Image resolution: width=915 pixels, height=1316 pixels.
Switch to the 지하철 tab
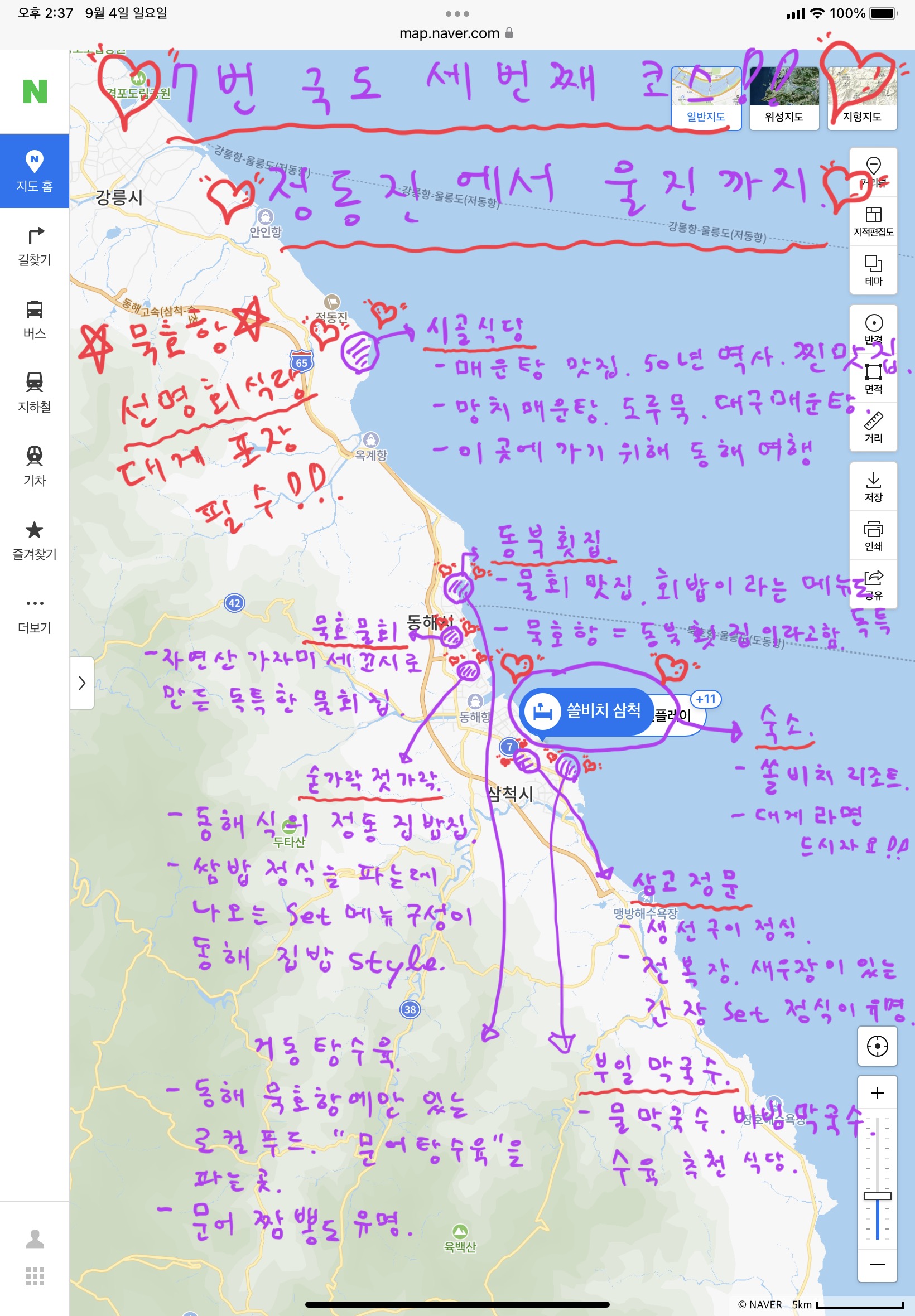tap(35, 392)
